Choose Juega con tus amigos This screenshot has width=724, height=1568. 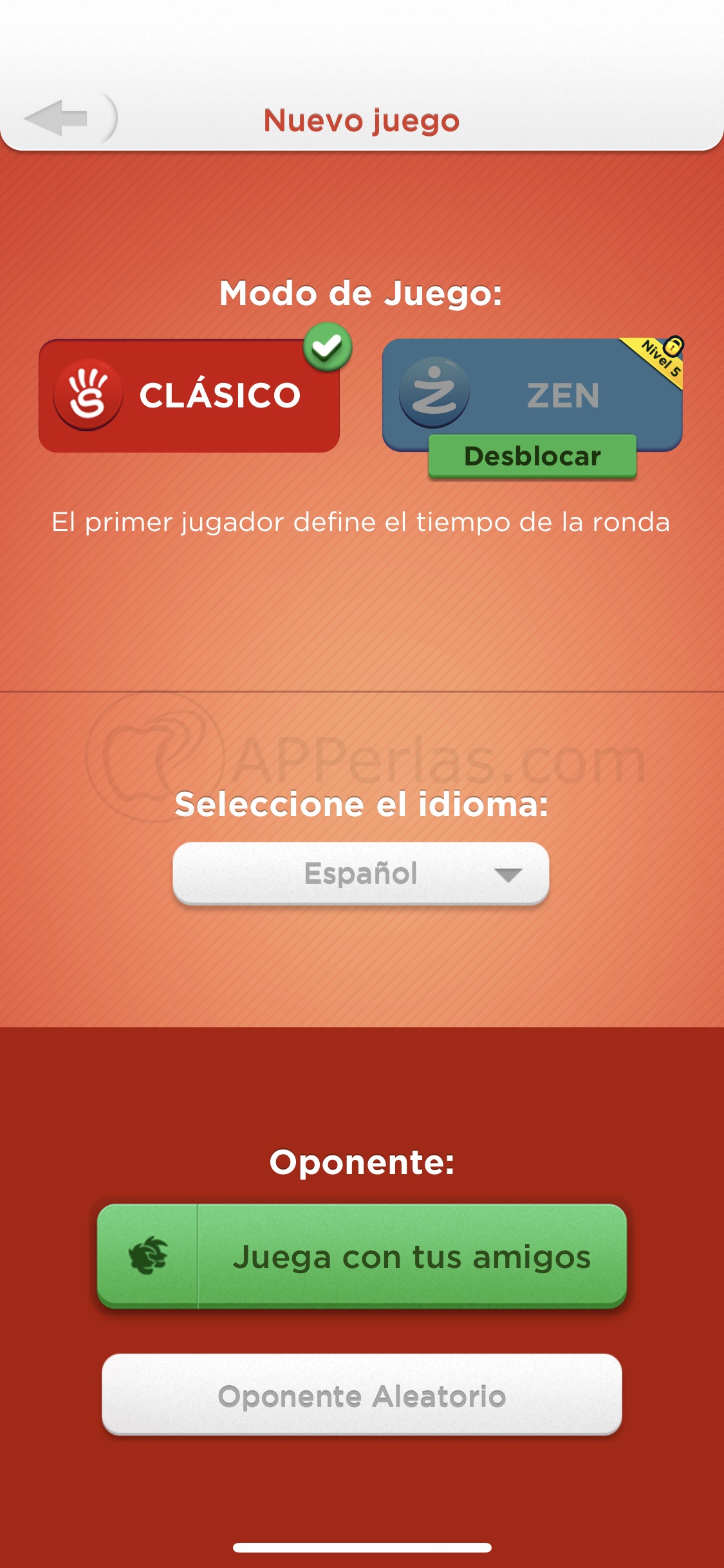(362, 1256)
